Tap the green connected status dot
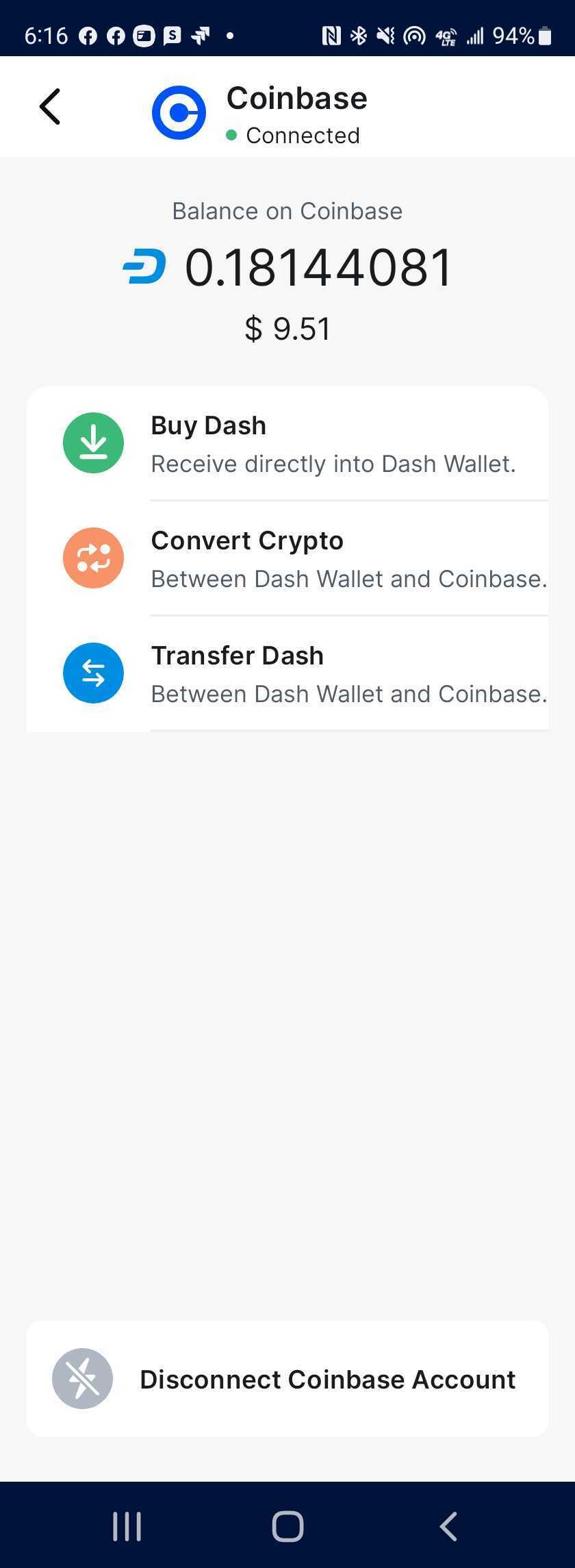Image resolution: width=575 pixels, height=1568 pixels. pyautogui.click(x=231, y=136)
